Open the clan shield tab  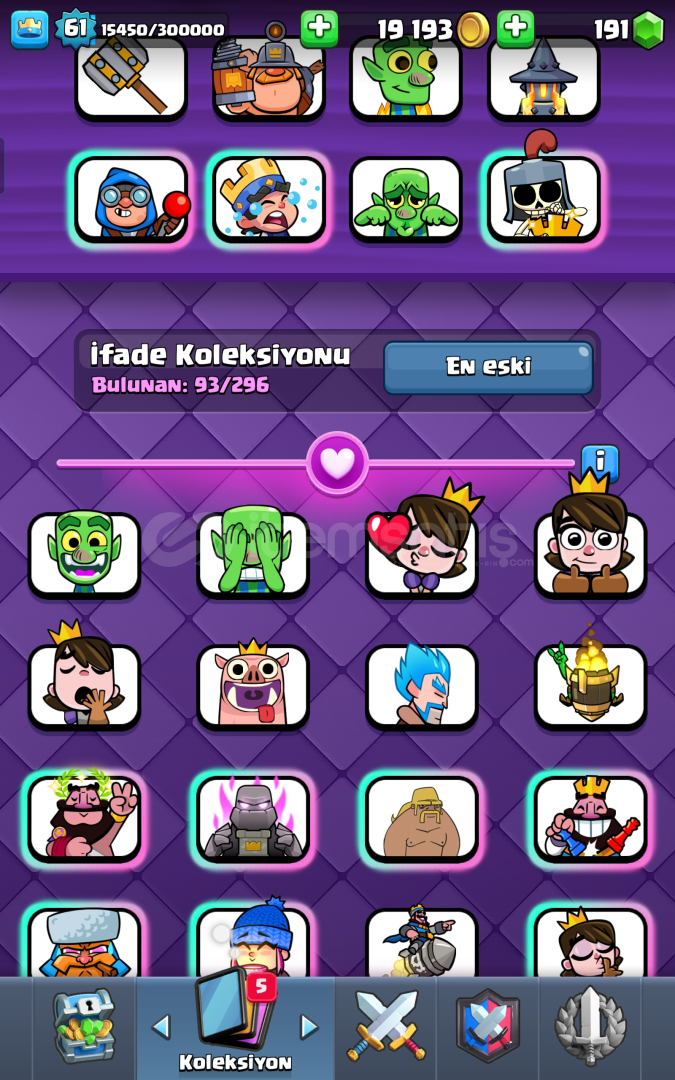[488, 1027]
